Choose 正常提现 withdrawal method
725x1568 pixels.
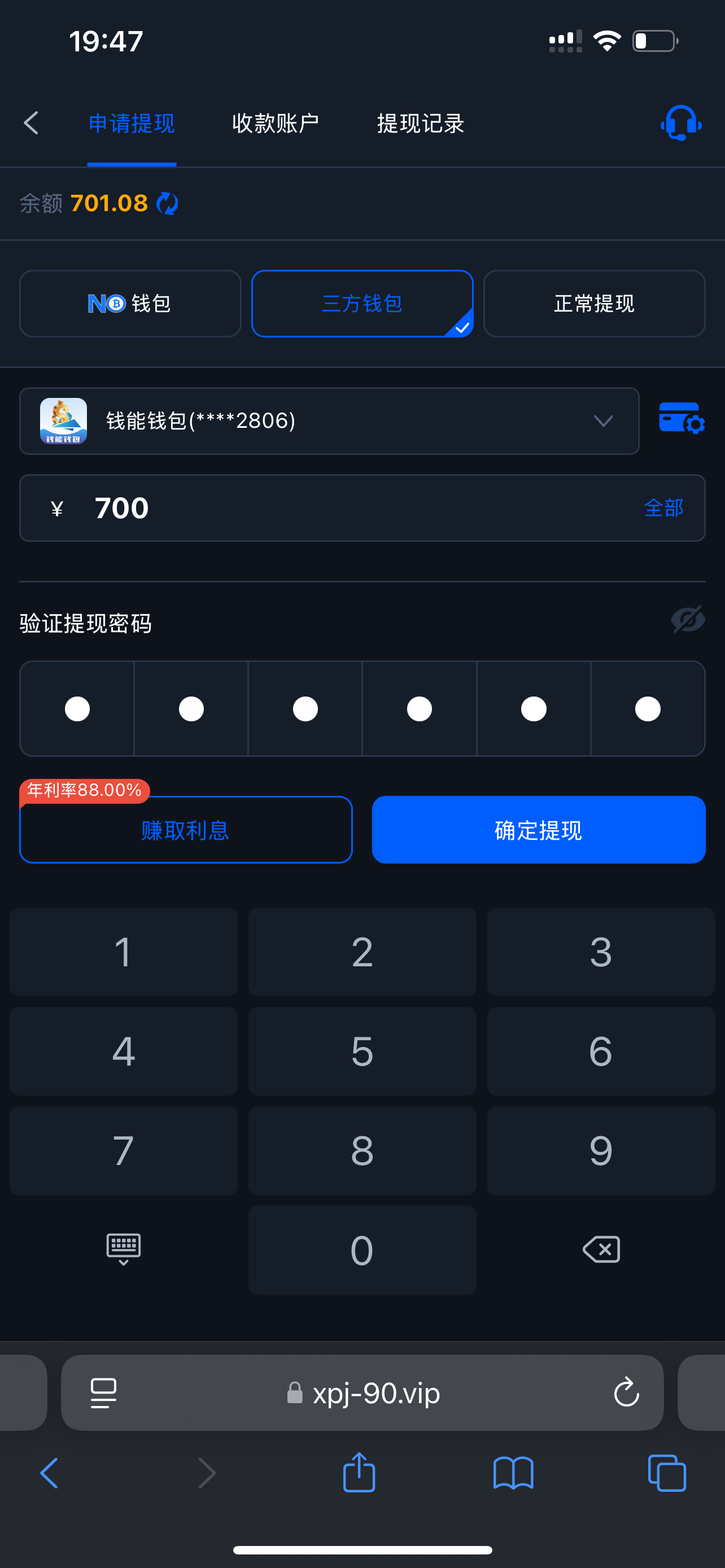(x=593, y=303)
